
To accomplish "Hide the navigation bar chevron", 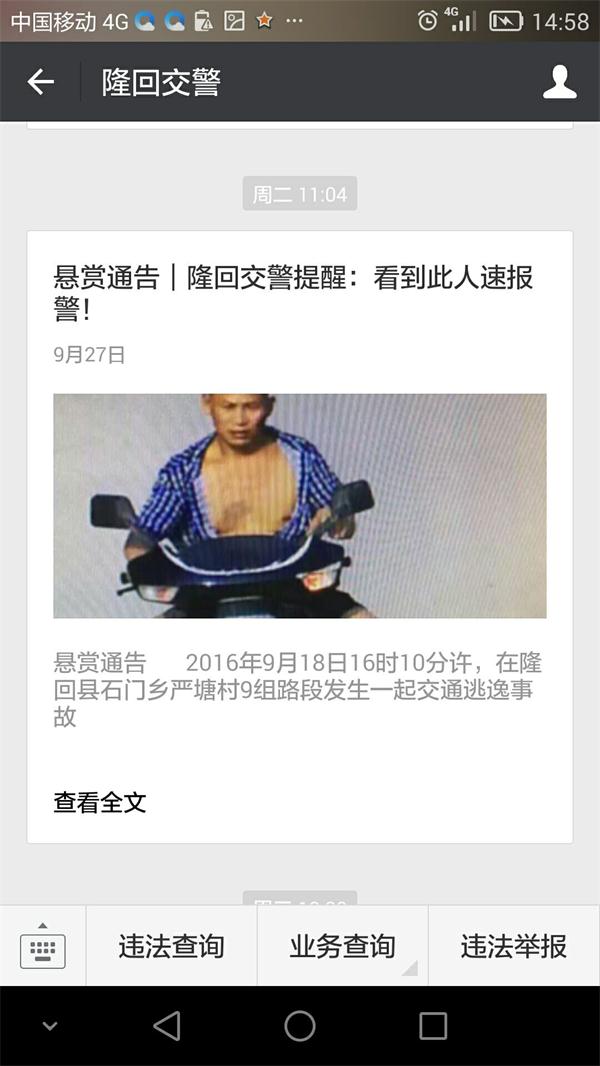I will tap(50, 1026).
